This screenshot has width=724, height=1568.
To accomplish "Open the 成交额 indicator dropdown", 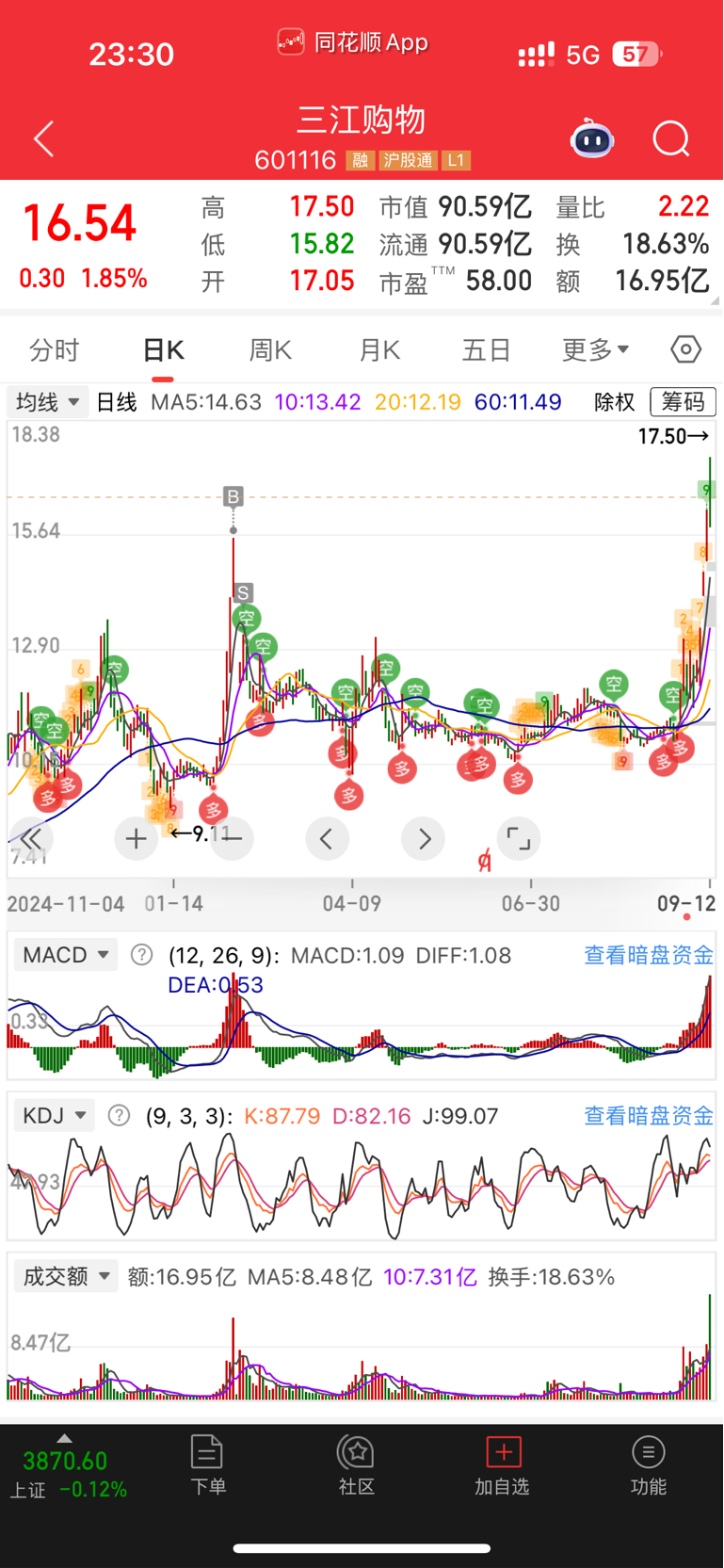I will point(66,1277).
